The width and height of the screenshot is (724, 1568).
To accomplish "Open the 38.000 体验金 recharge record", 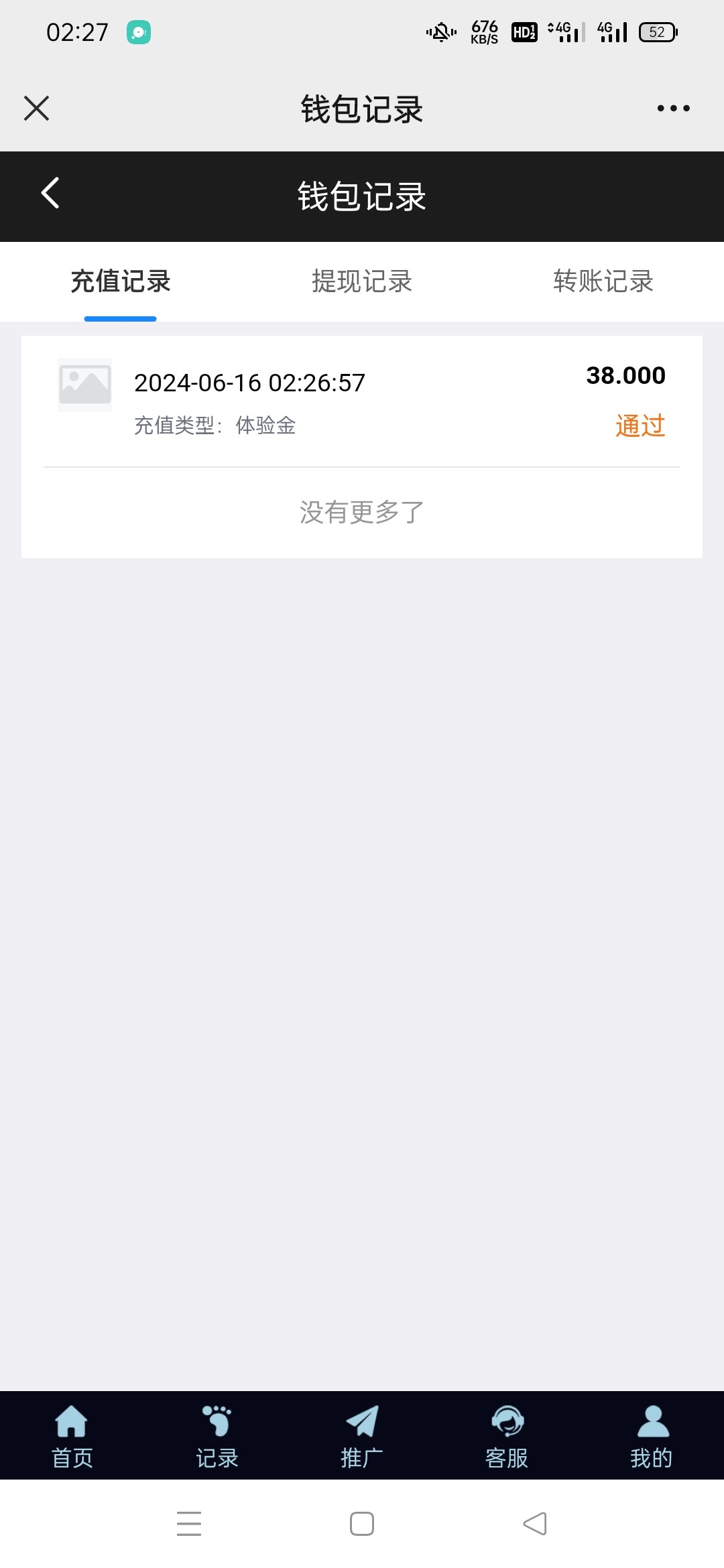I will [362, 401].
